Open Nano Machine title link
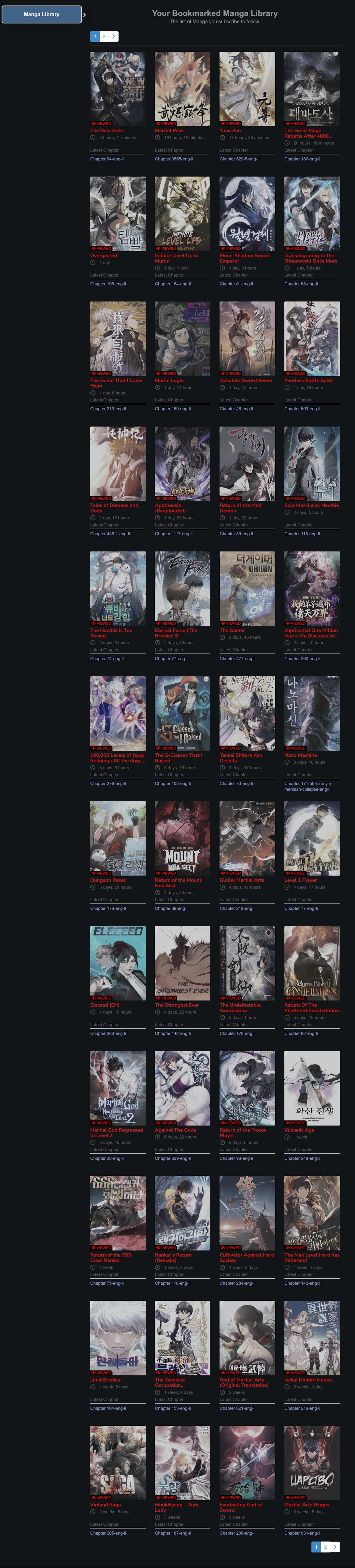This screenshot has height=1568, width=355. tap(300, 755)
